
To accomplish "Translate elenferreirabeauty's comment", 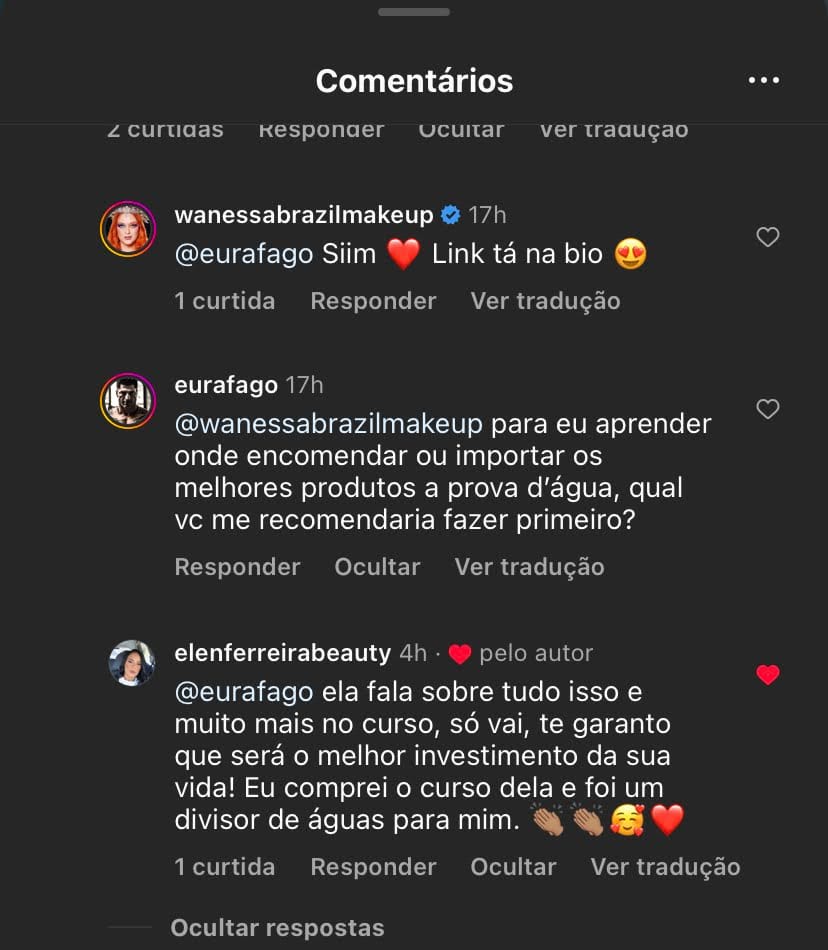I will click(665, 867).
